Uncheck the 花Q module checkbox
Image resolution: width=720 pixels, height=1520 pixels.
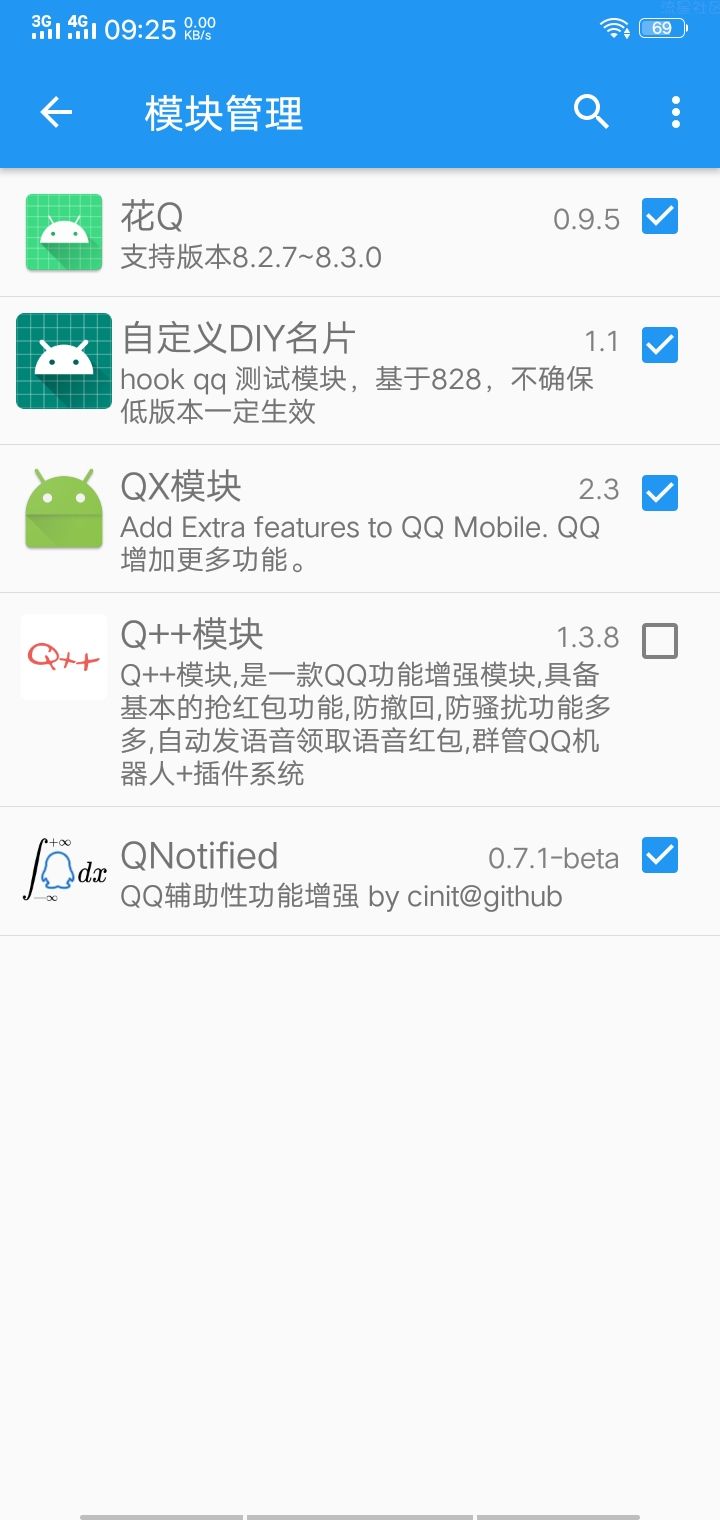click(660, 216)
